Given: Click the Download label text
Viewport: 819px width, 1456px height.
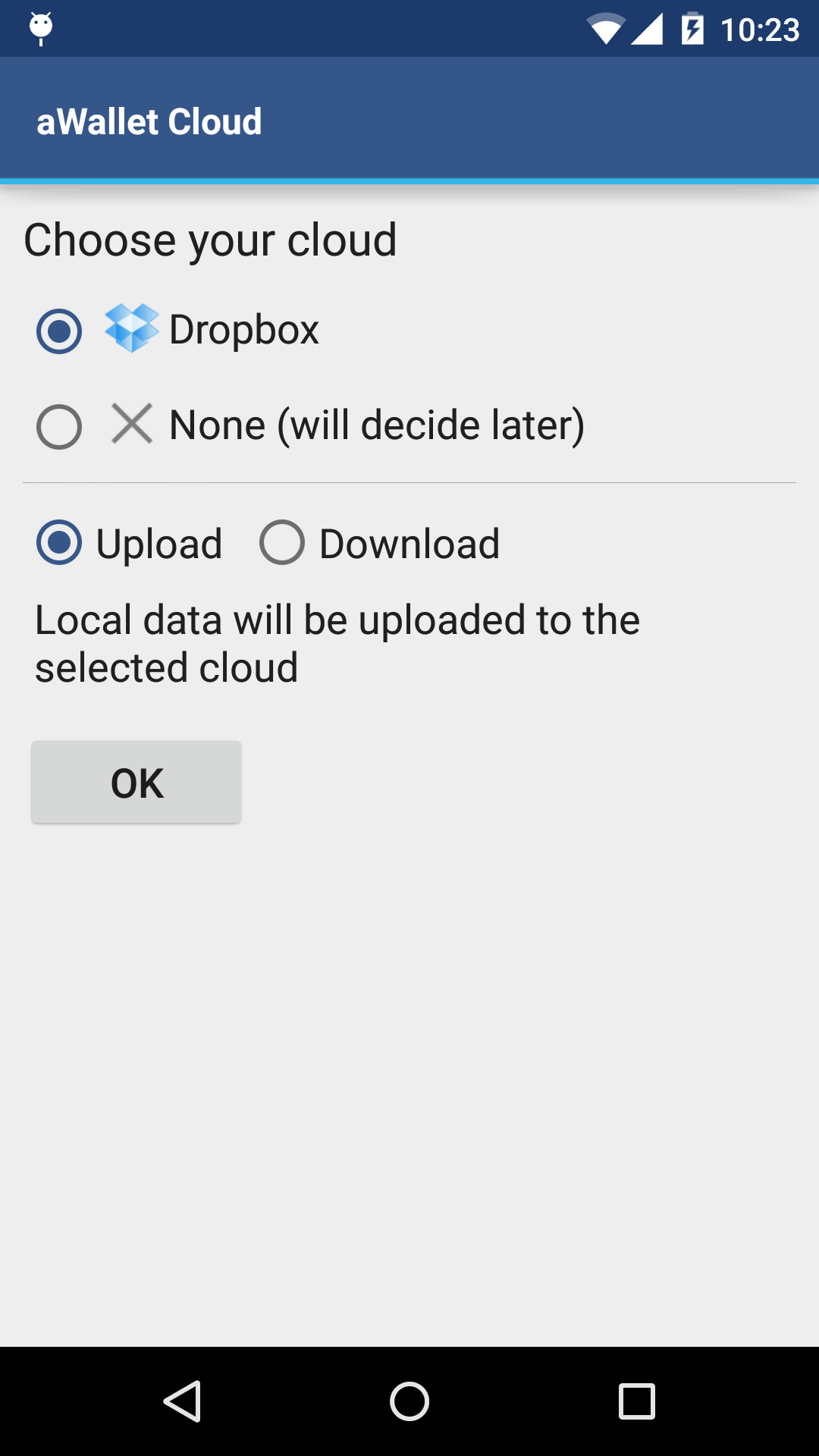Looking at the screenshot, I should coord(410,542).
